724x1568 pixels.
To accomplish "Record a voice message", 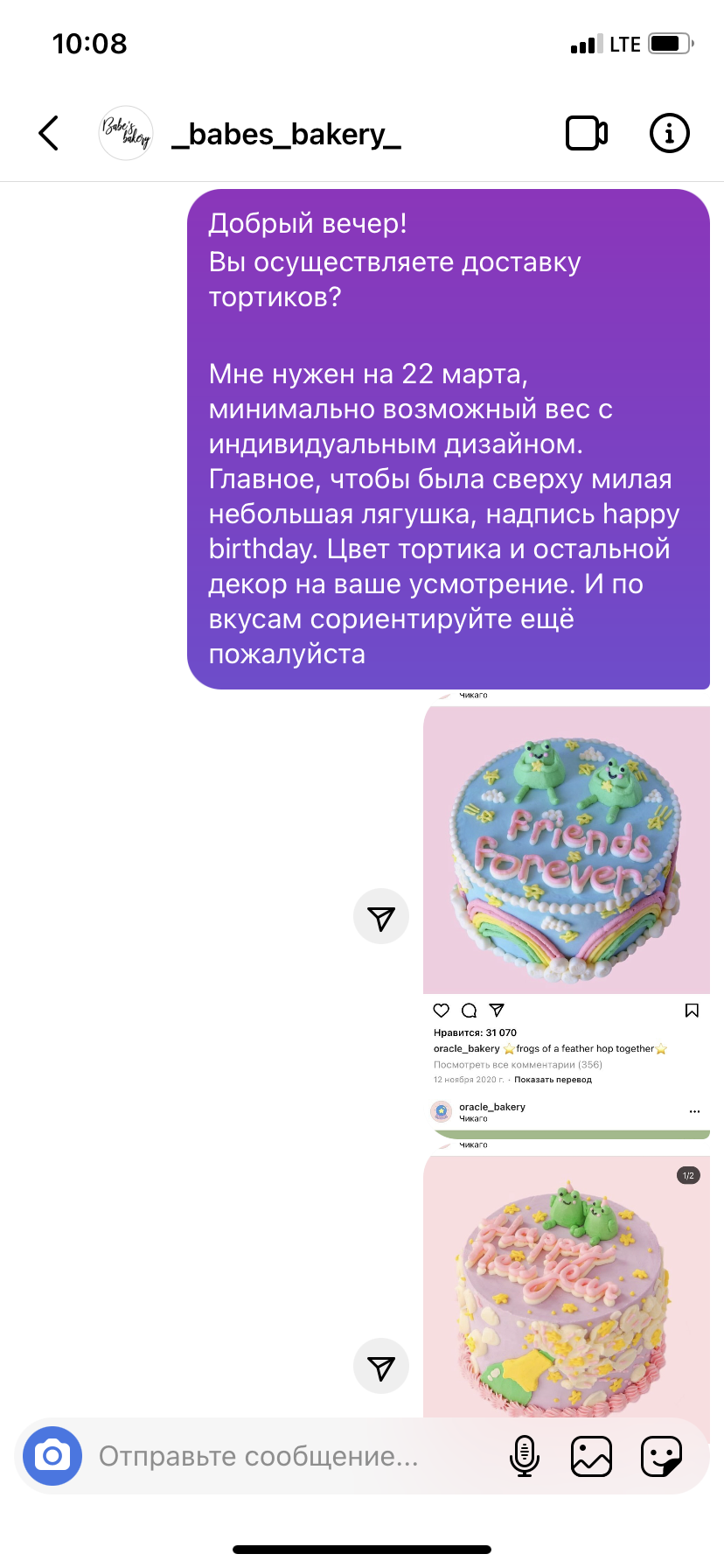I will pyautogui.click(x=524, y=1456).
